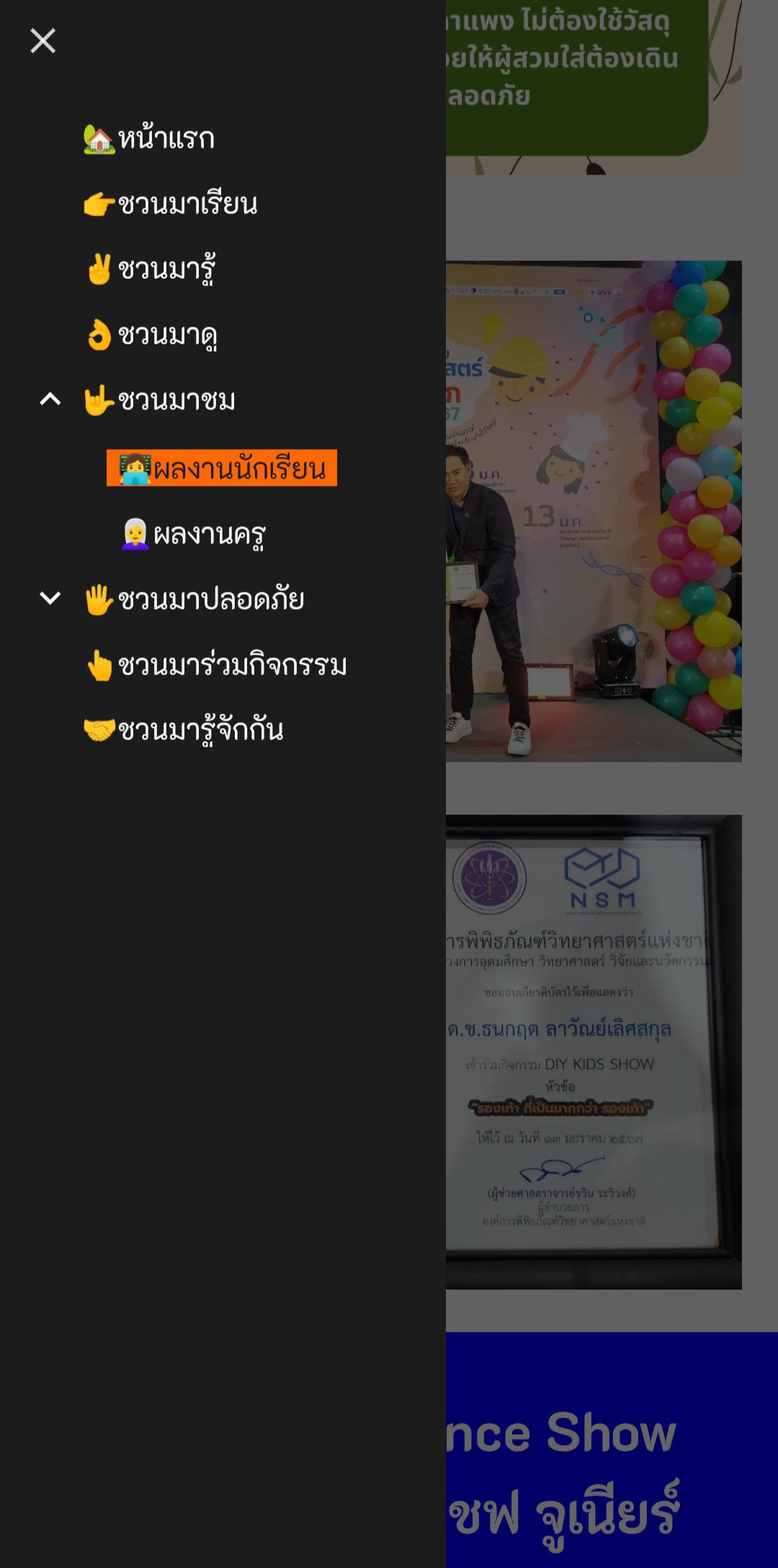The image size is (778, 1568).
Task: Close the navigation drawer
Action: point(43,41)
